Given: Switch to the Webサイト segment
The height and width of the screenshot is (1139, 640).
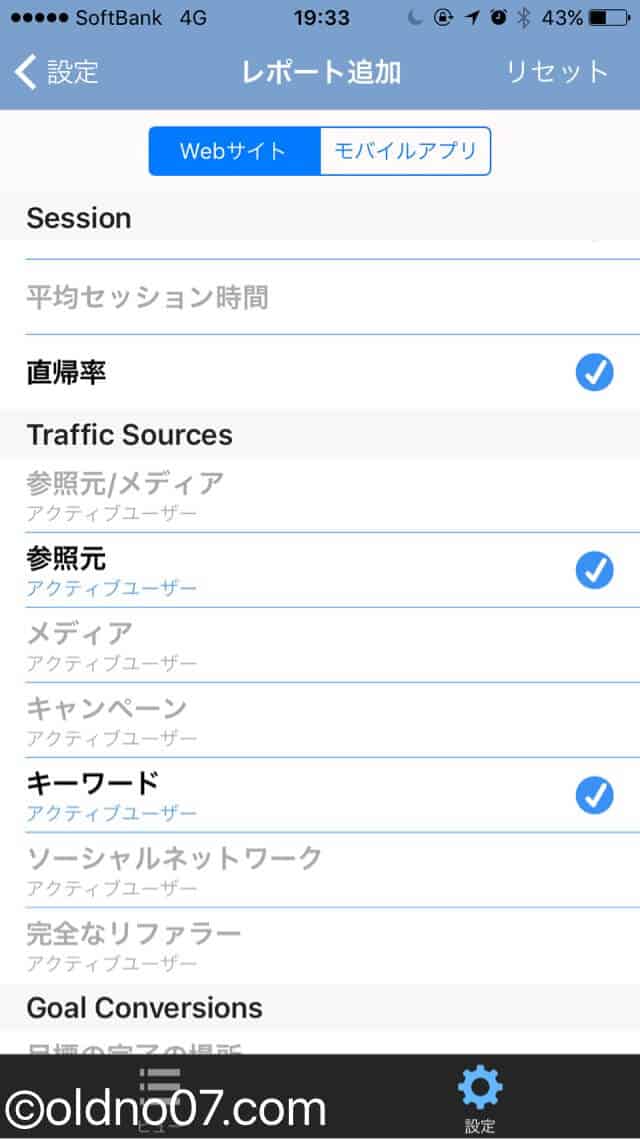Looking at the screenshot, I should click(x=234, y=151).
